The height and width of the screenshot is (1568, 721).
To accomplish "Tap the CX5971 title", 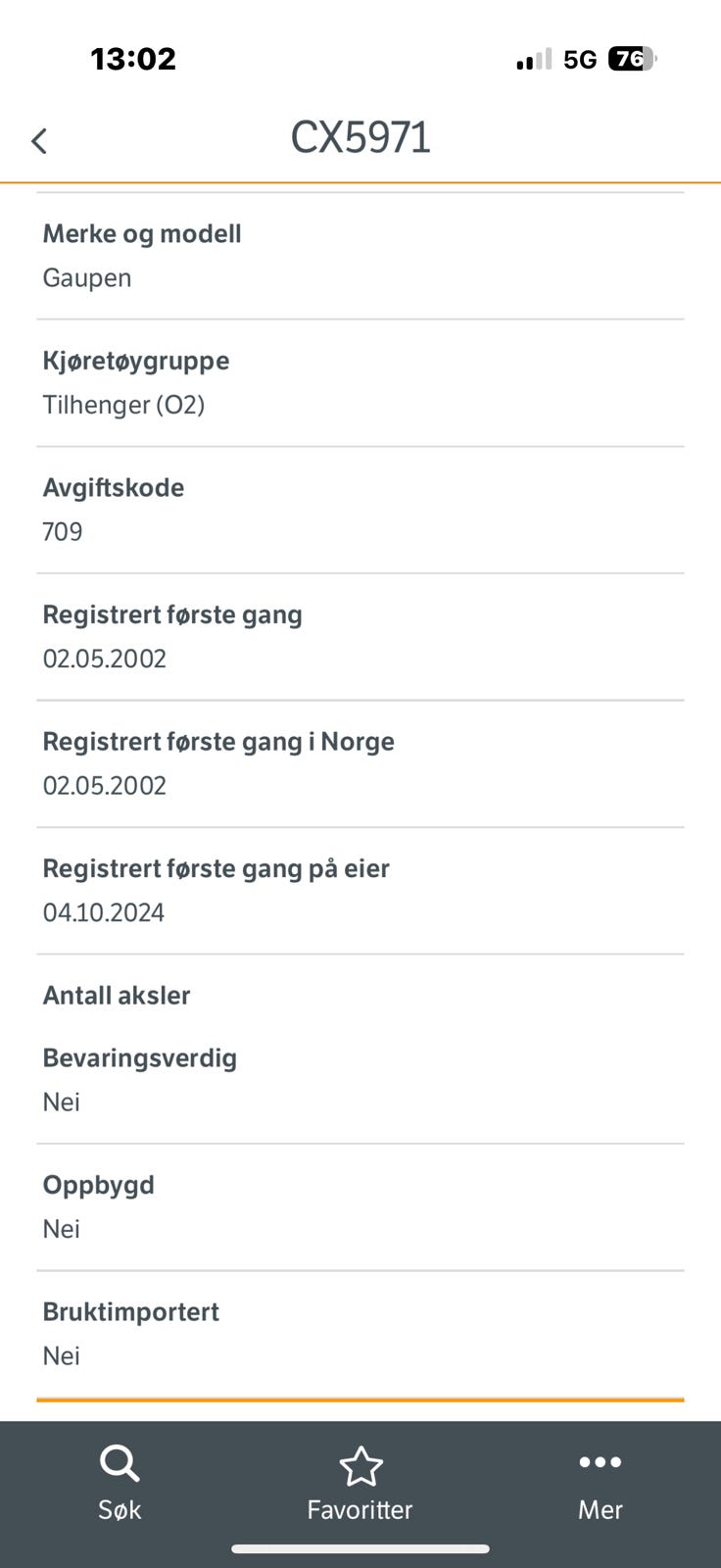I will [x=360, y=137].
